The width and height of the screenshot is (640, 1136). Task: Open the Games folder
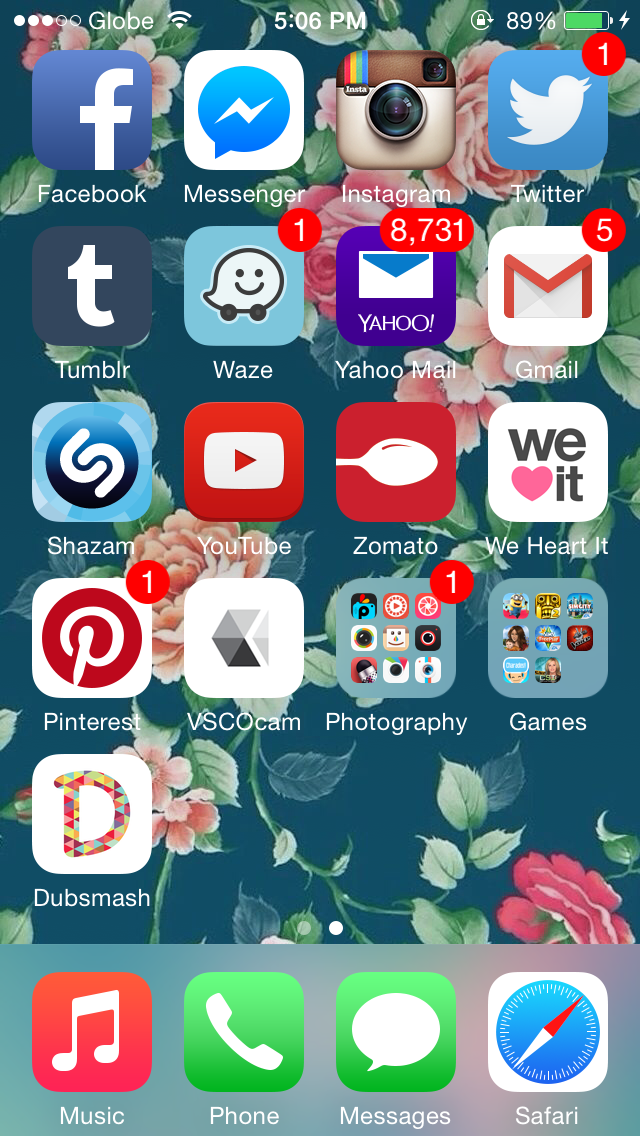pos(548,638)
